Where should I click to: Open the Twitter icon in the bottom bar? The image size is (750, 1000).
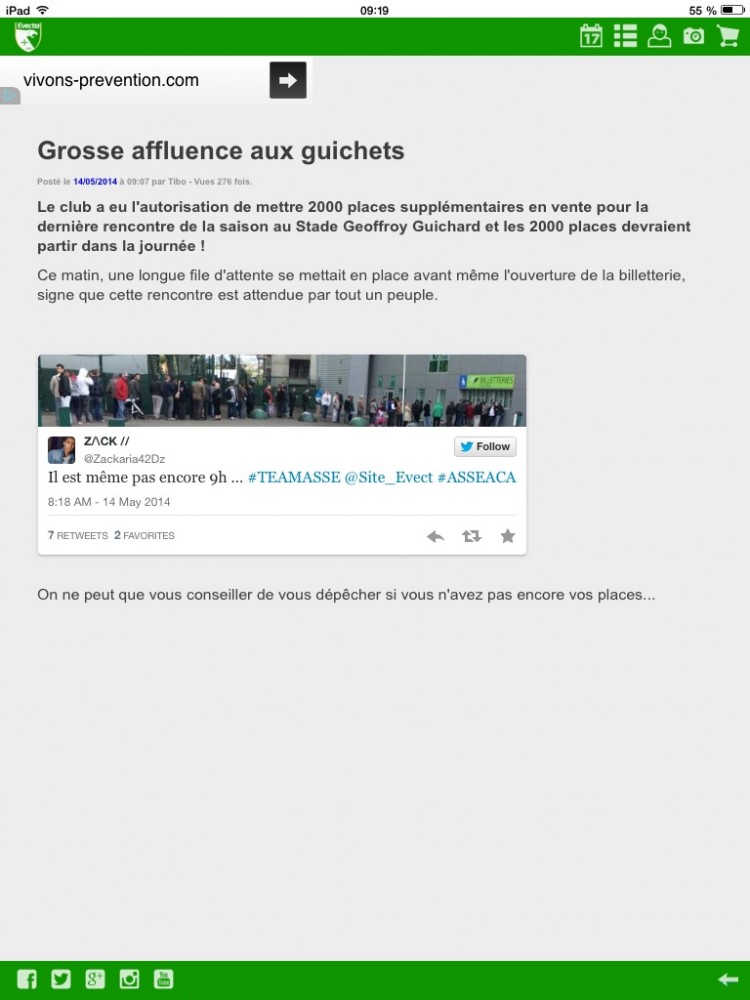point(61,979)
